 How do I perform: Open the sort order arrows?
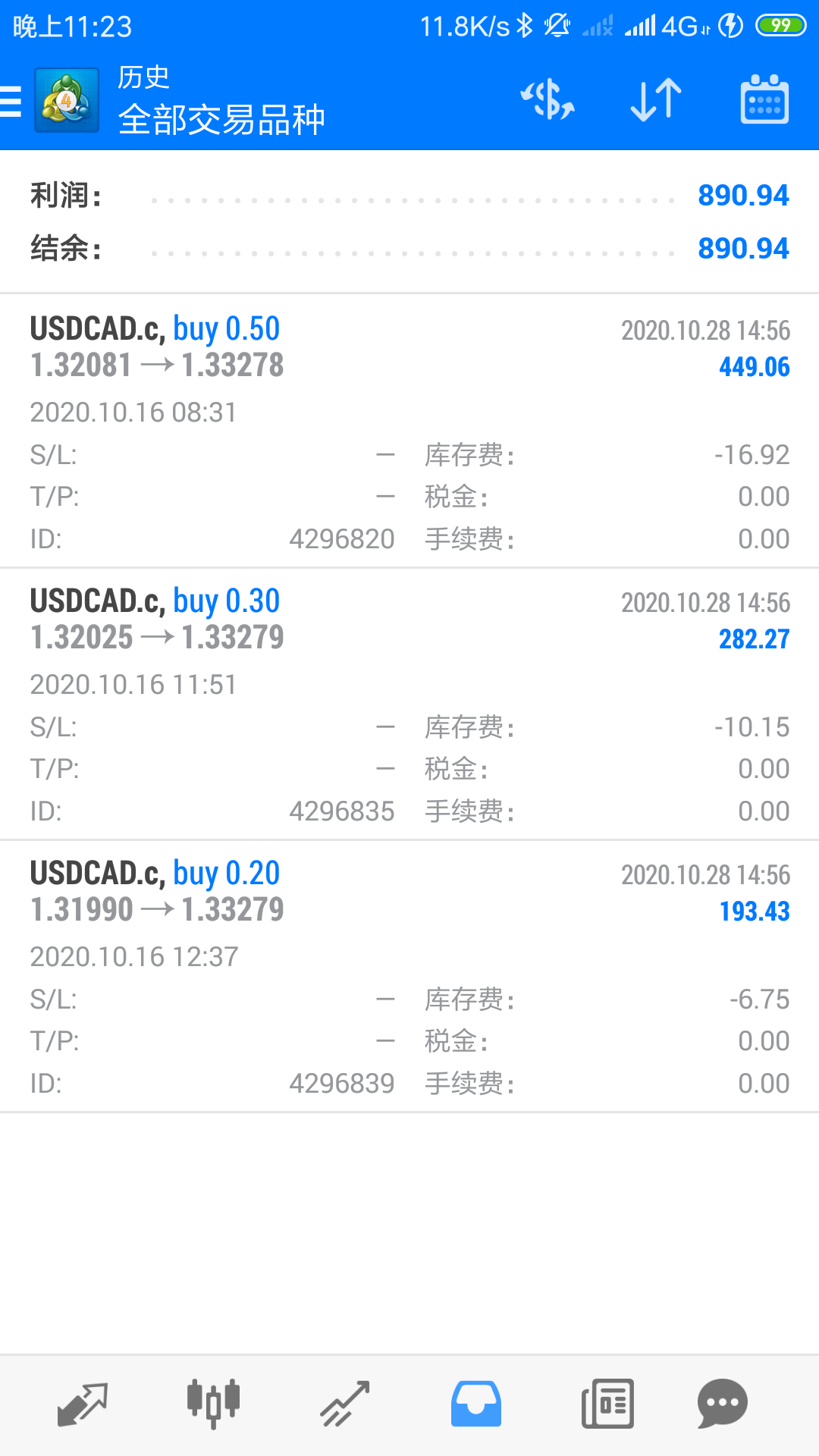pos(657,100)
